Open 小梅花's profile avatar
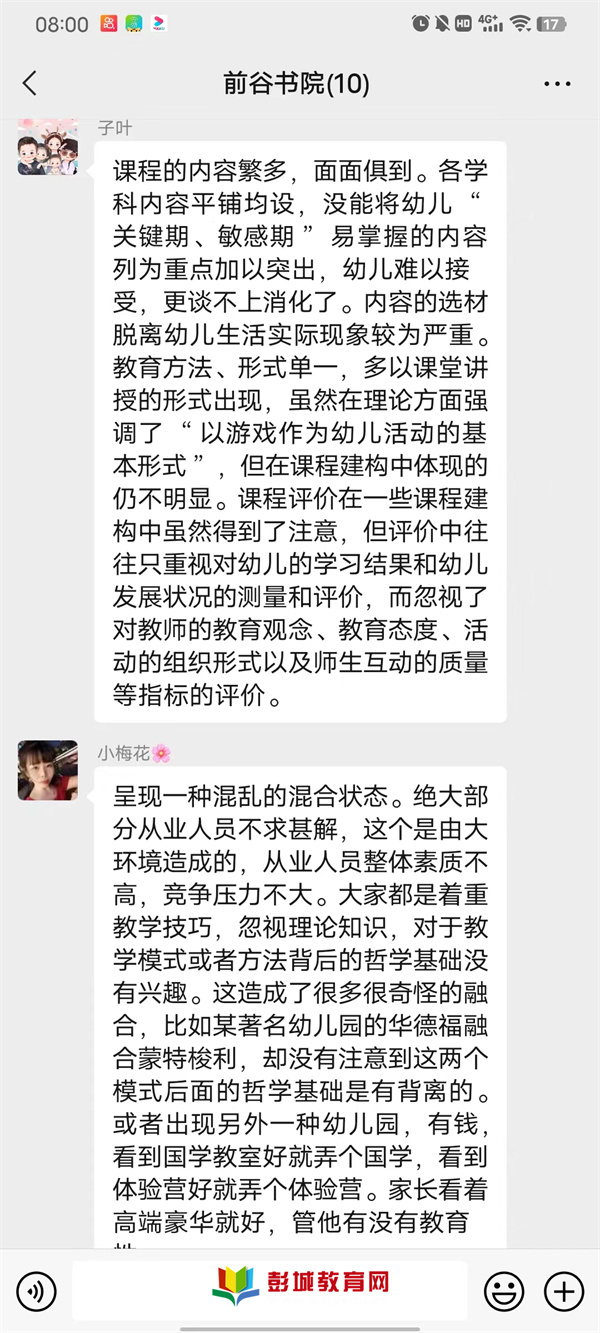This screenshot has width=600, height=1333. pos(48,770)
